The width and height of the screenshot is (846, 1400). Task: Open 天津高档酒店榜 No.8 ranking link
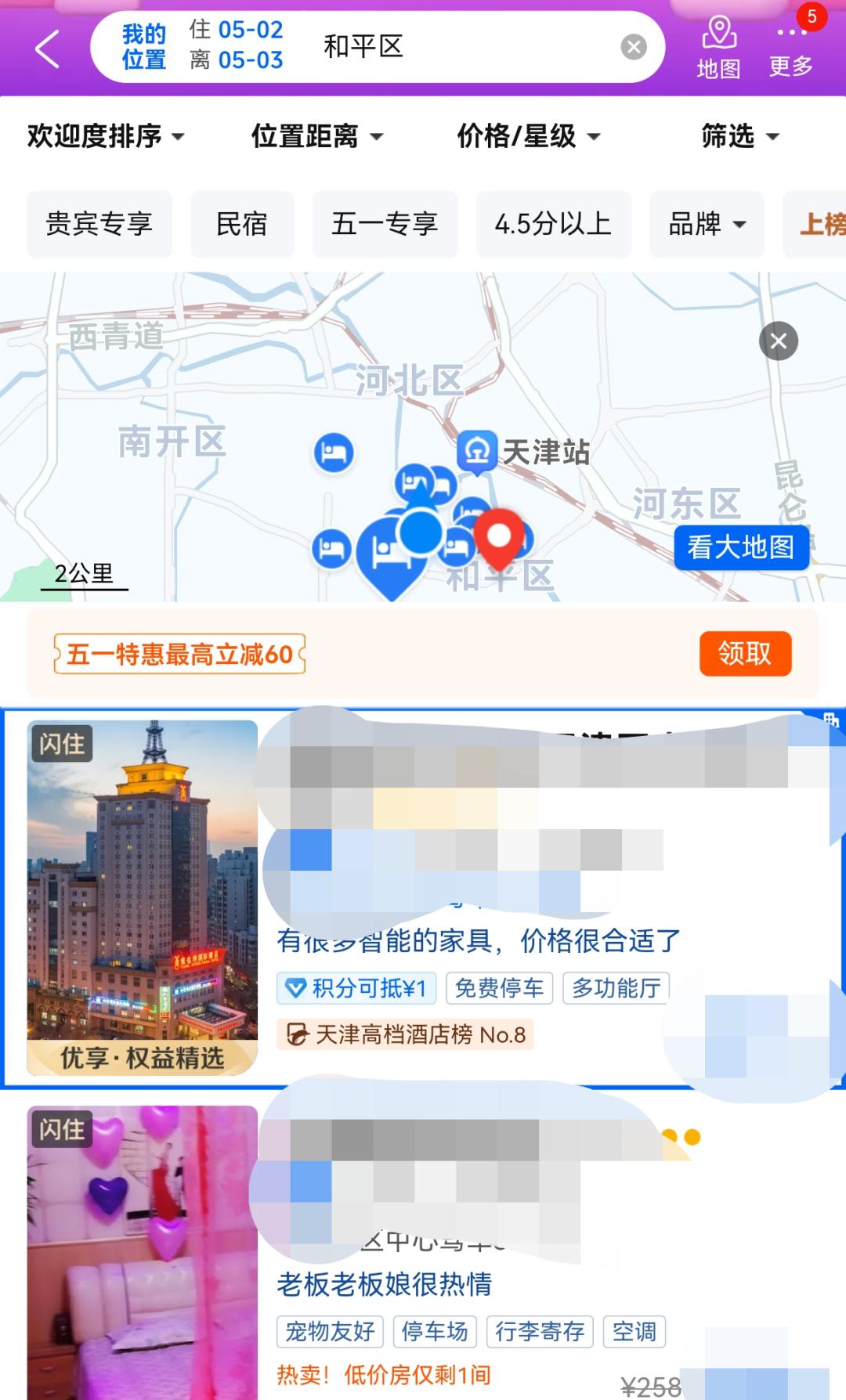(405, 1034)
